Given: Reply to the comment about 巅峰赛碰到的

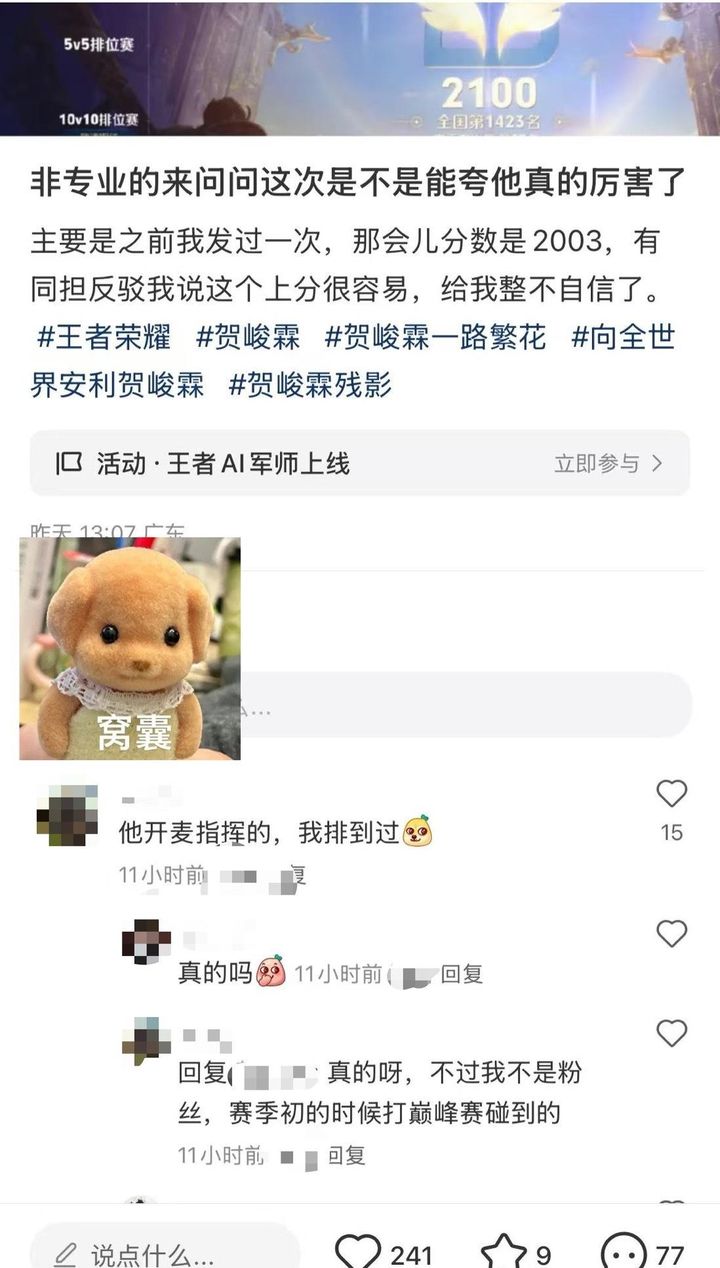Looking at the screenshot, I should tap(346, 1156).
